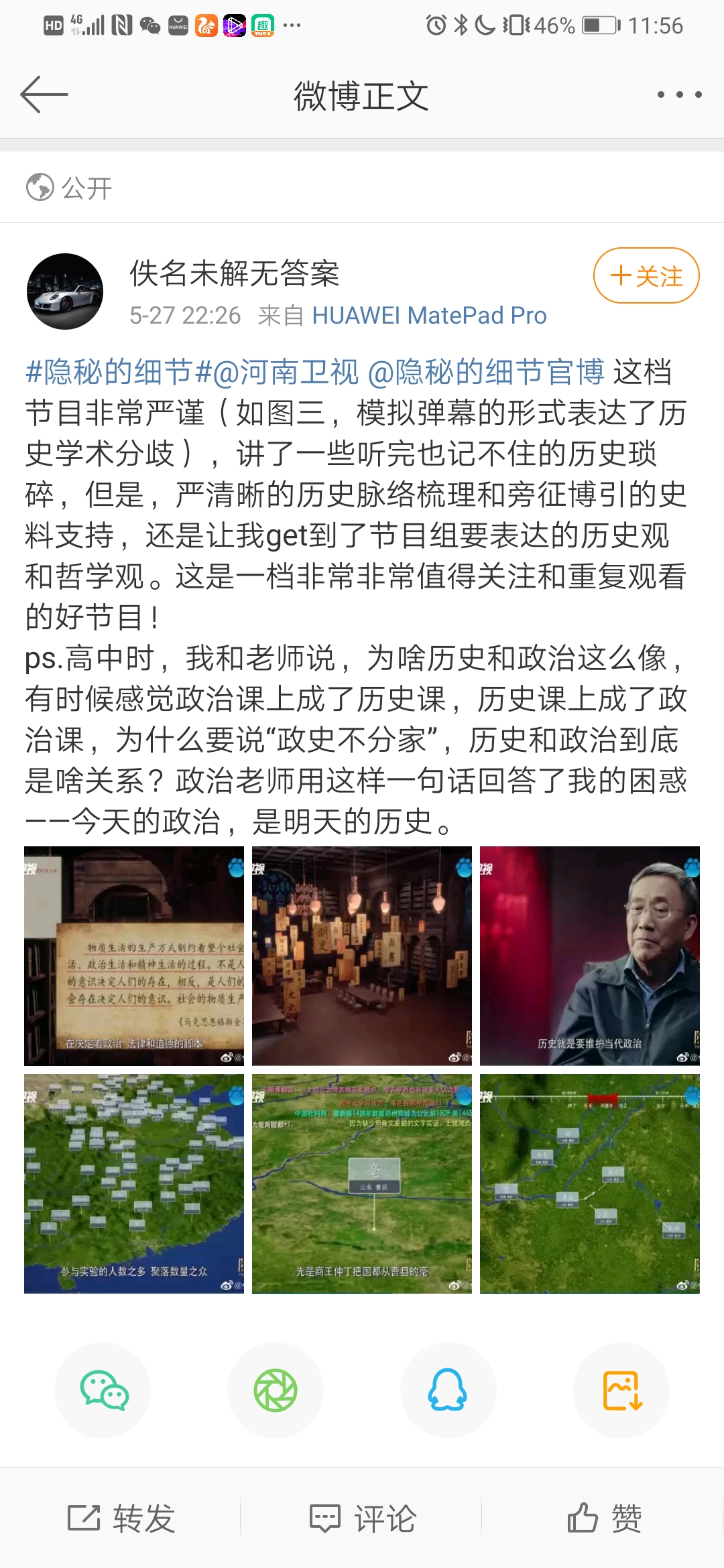Viewport: 724px width, 1568px height.
Task: Share post to QQ
Action: [448, 1390]
